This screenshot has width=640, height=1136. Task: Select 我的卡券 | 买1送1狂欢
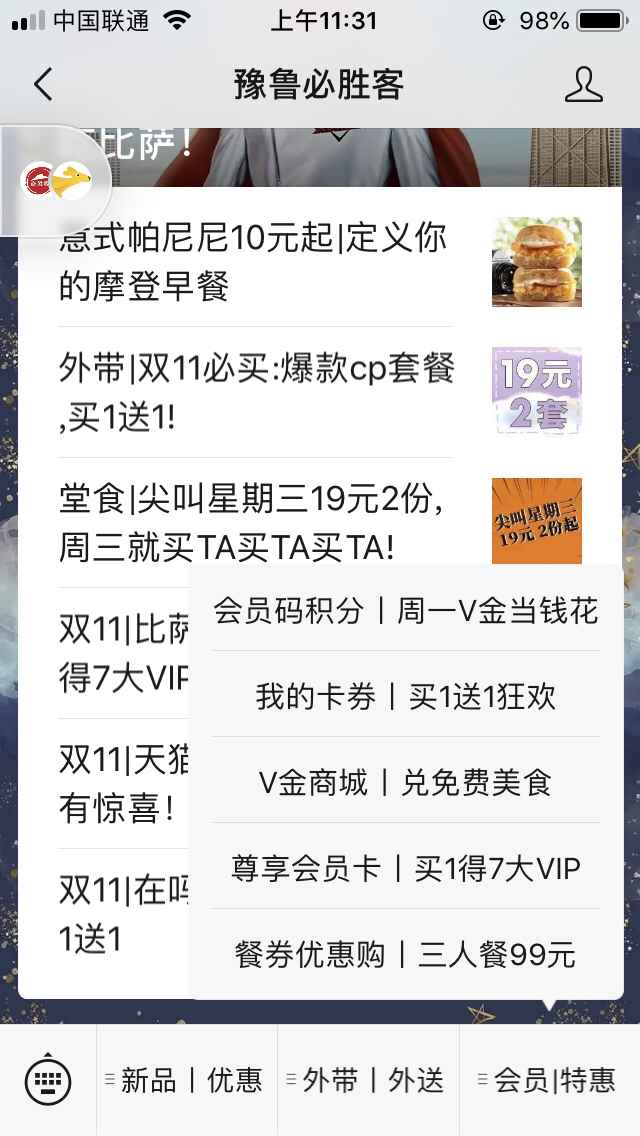tap(405, 697)
